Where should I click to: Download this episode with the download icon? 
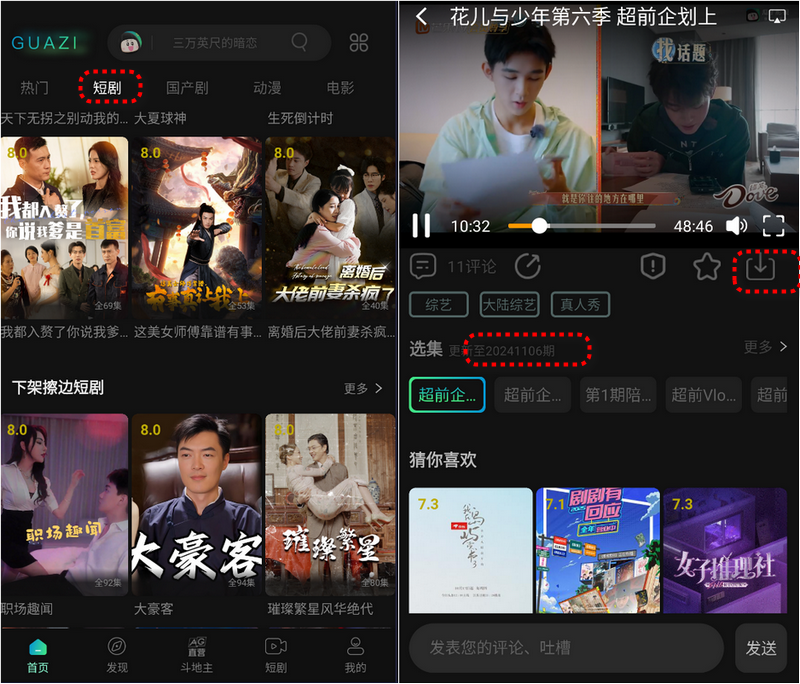click(x=761, y=266)
